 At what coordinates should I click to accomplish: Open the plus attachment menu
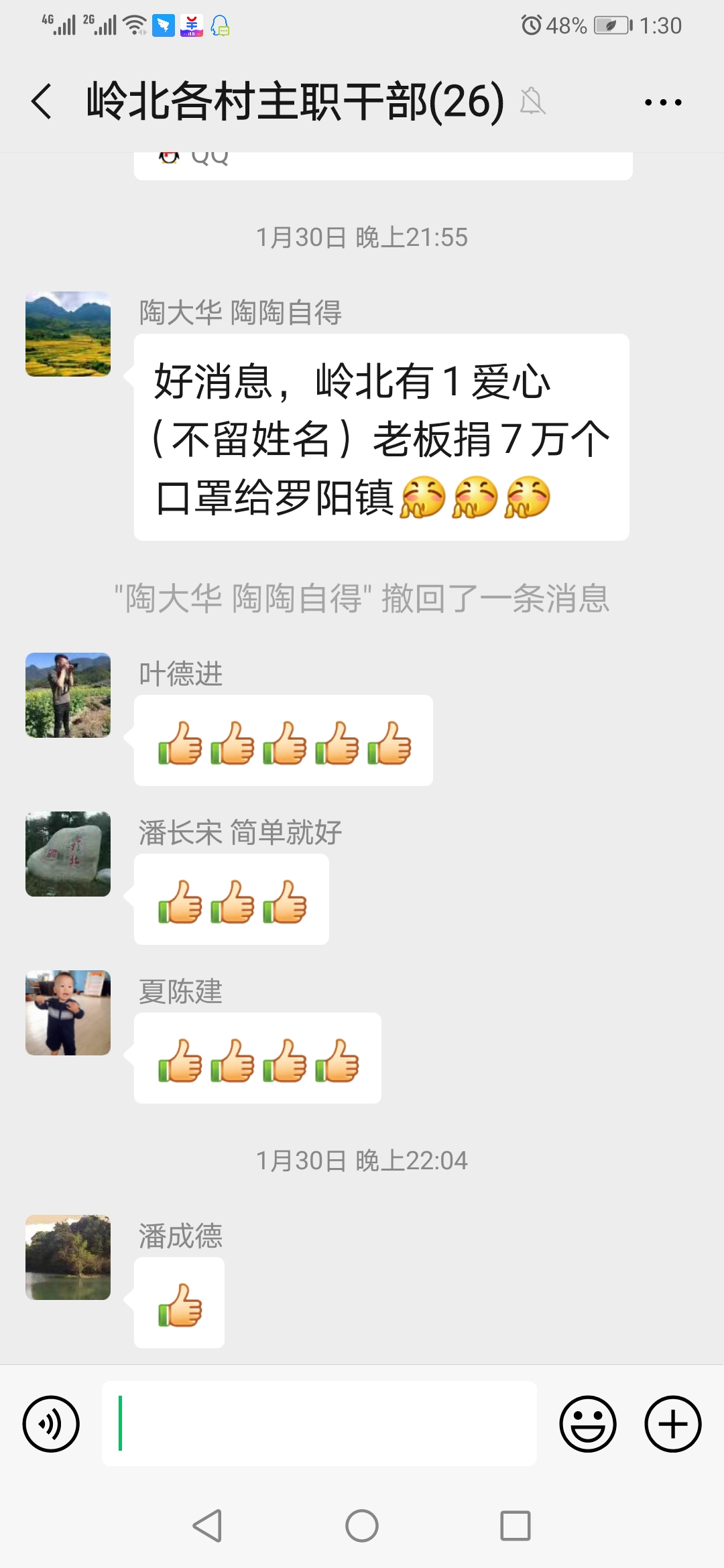[672, 1424]
